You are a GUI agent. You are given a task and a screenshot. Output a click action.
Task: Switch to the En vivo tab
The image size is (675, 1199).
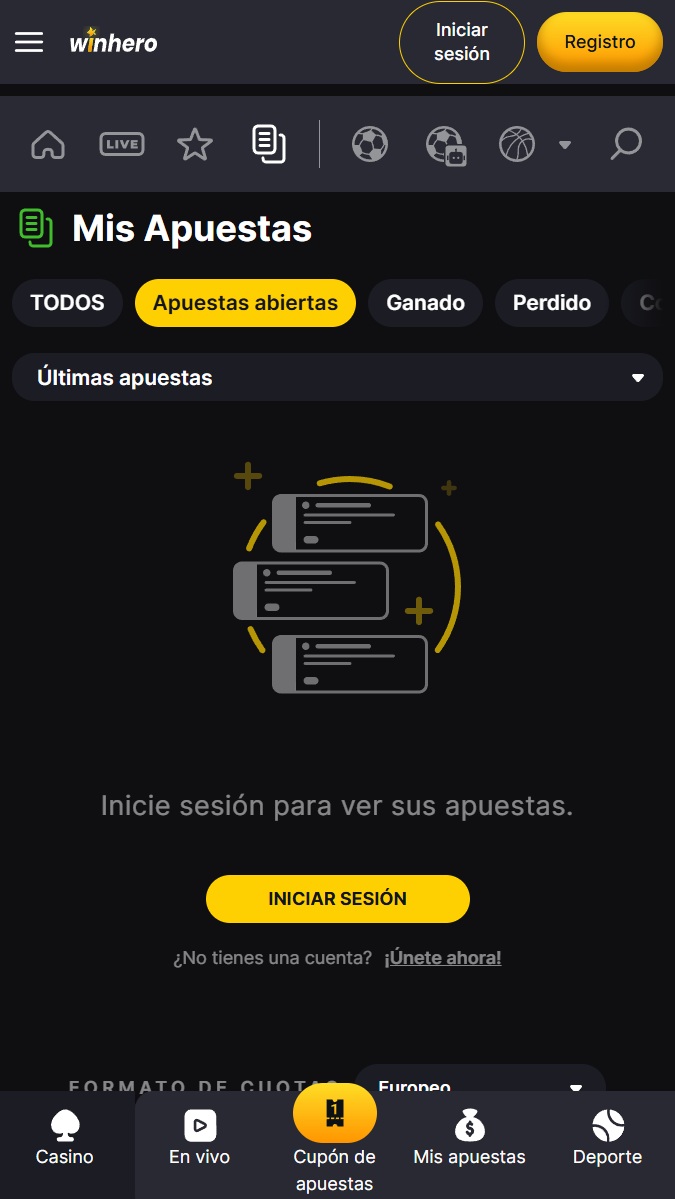coord(200,1139)
